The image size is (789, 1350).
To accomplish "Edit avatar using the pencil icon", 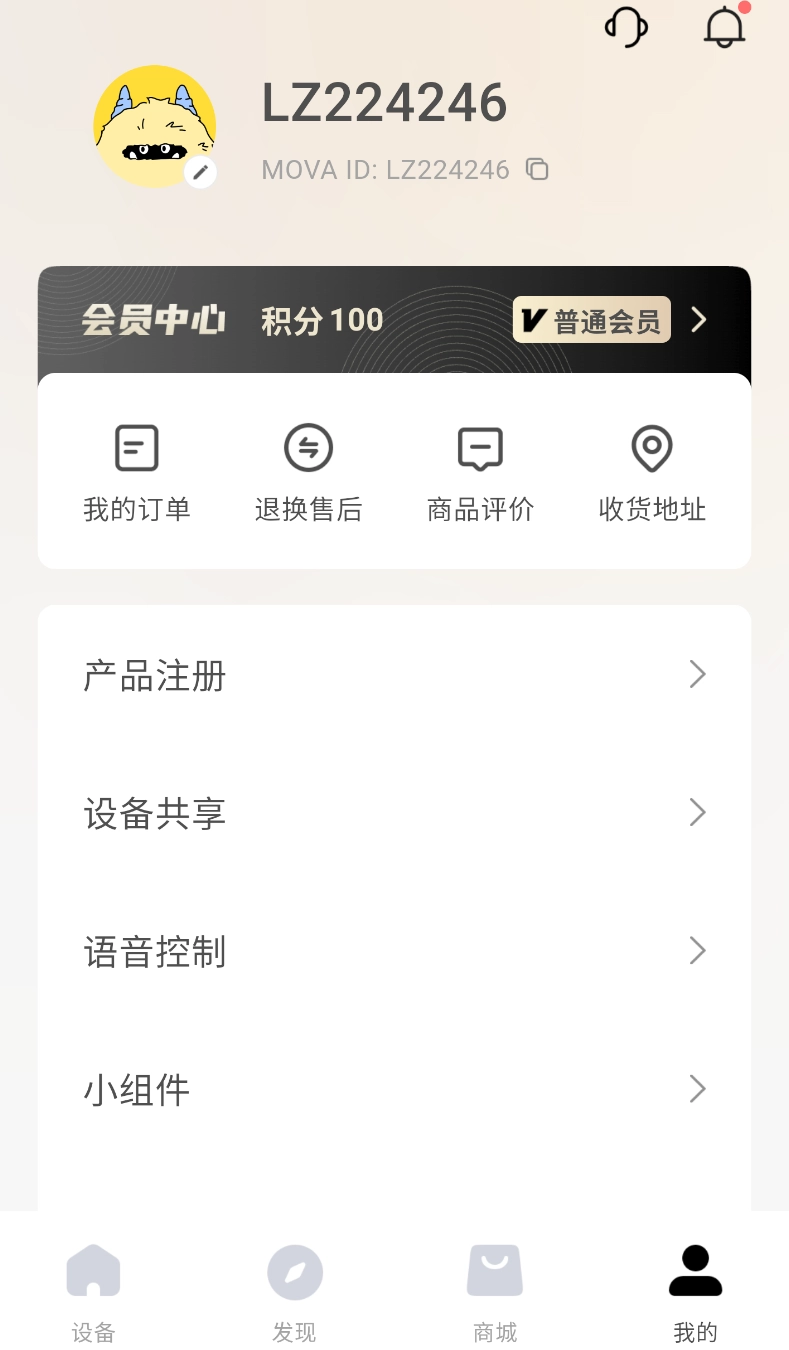I will click(x=200, y=172).
